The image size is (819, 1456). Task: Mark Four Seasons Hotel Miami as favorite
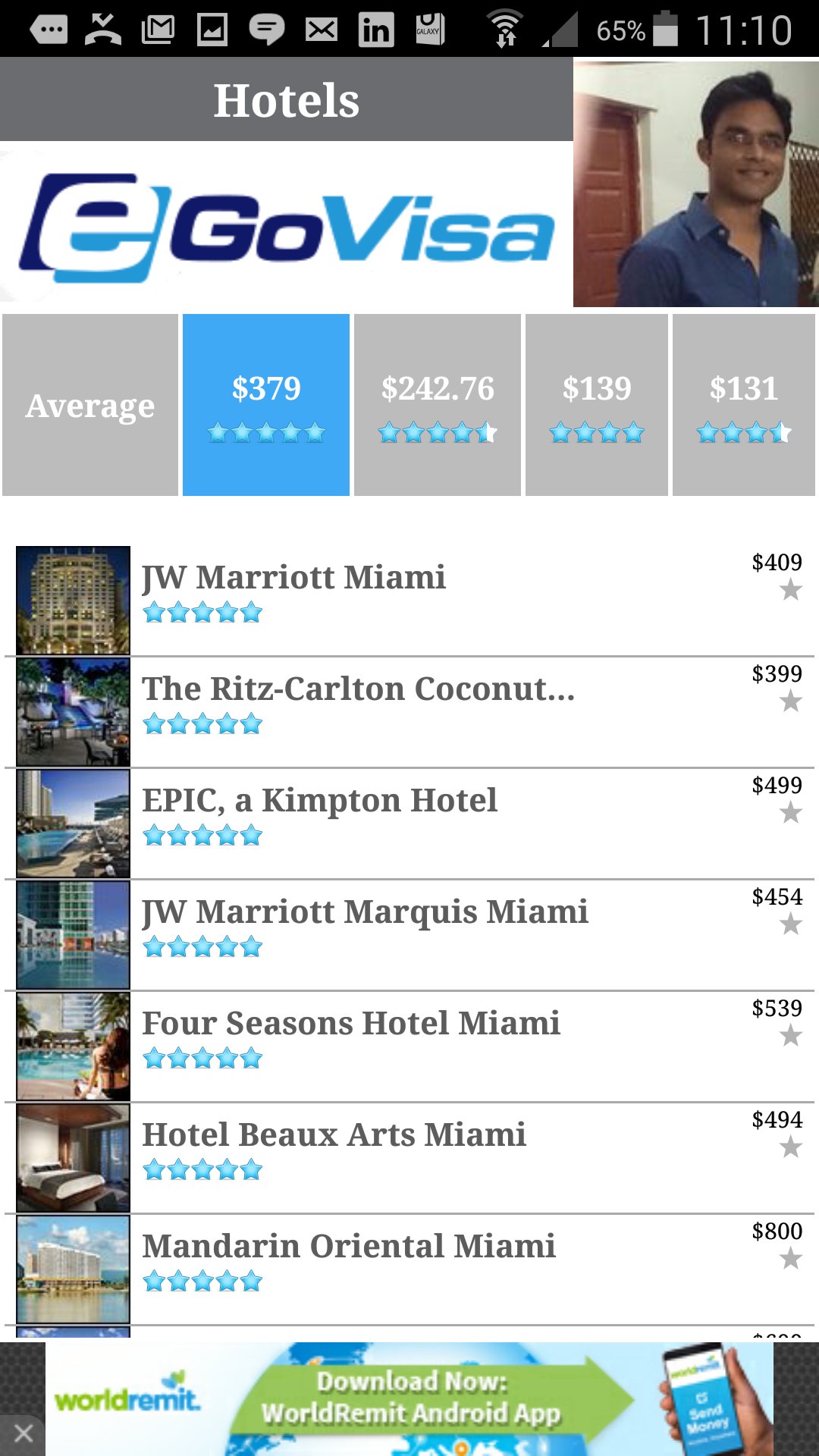pos(791,1035)
